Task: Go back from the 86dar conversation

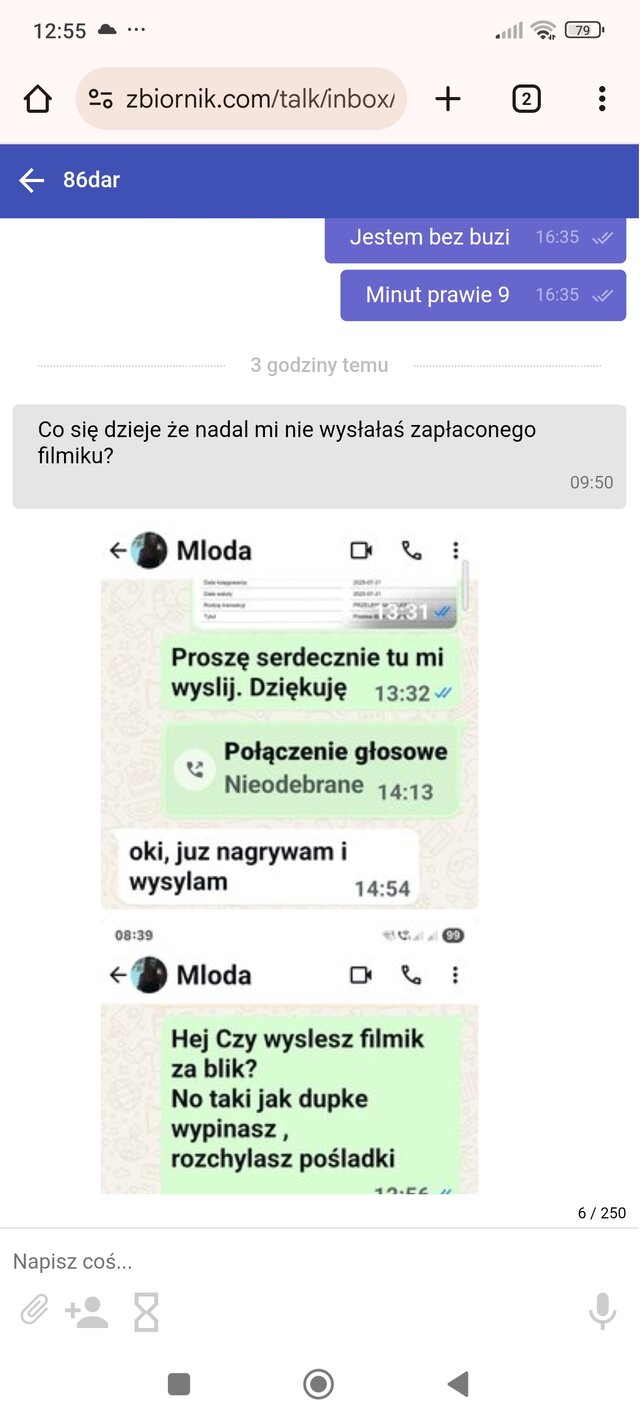Action: pos(32,181)
